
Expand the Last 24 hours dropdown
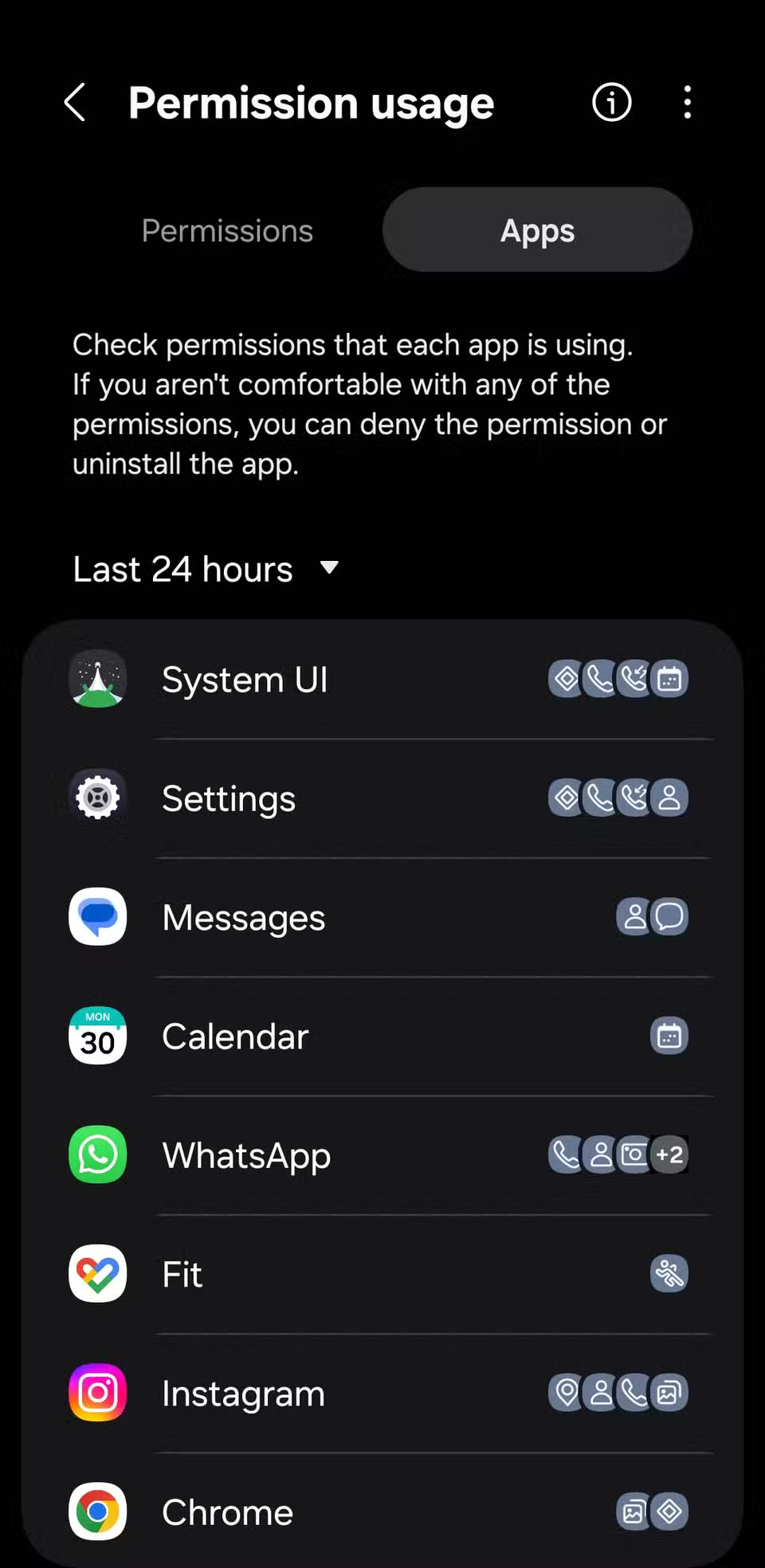coord(204,568)
